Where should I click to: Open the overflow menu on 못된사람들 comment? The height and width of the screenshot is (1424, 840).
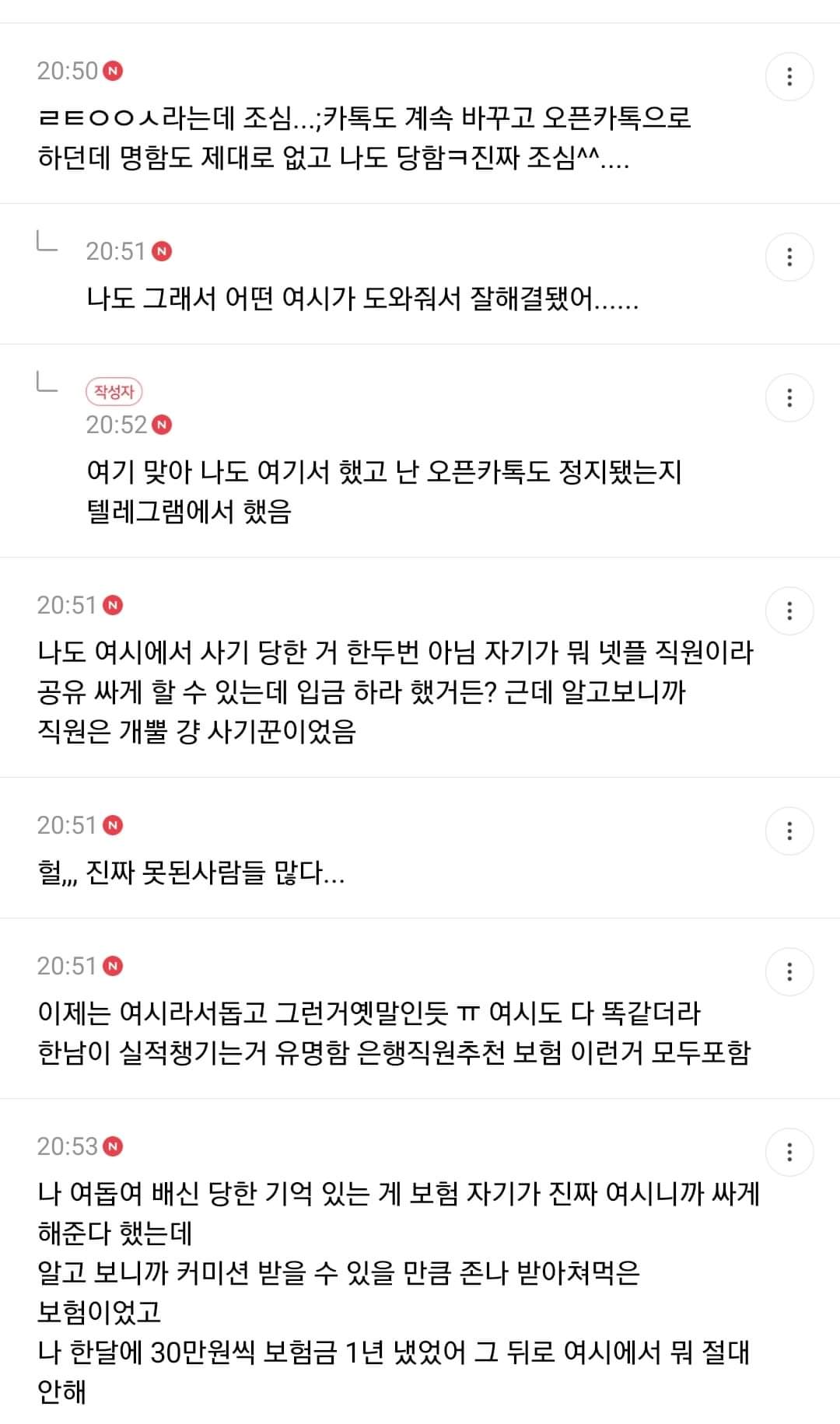coord(789,831)
